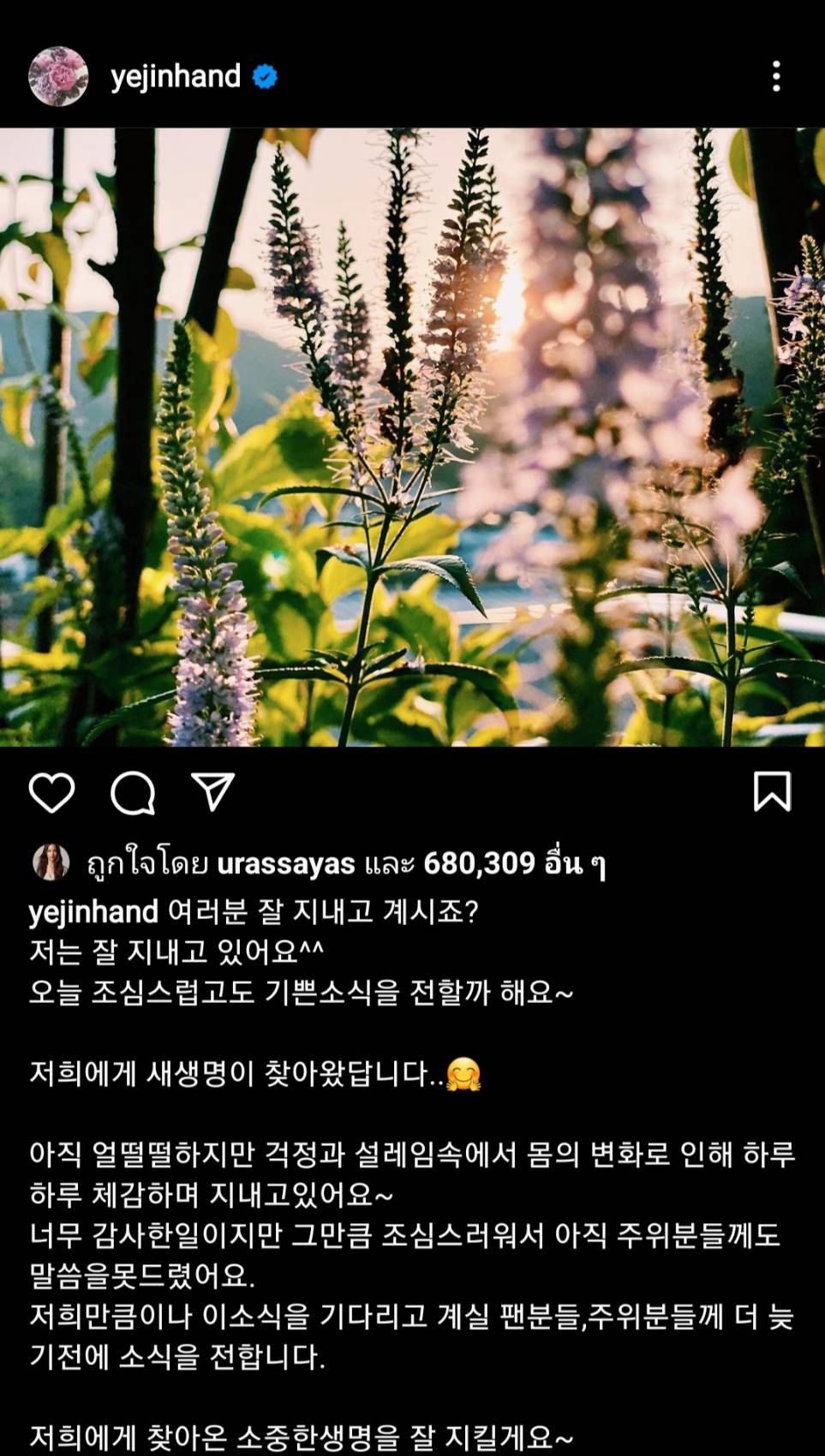Like this post with the heart icon
The width and height of the screenshot is (825, 1456).
(52, 791)
